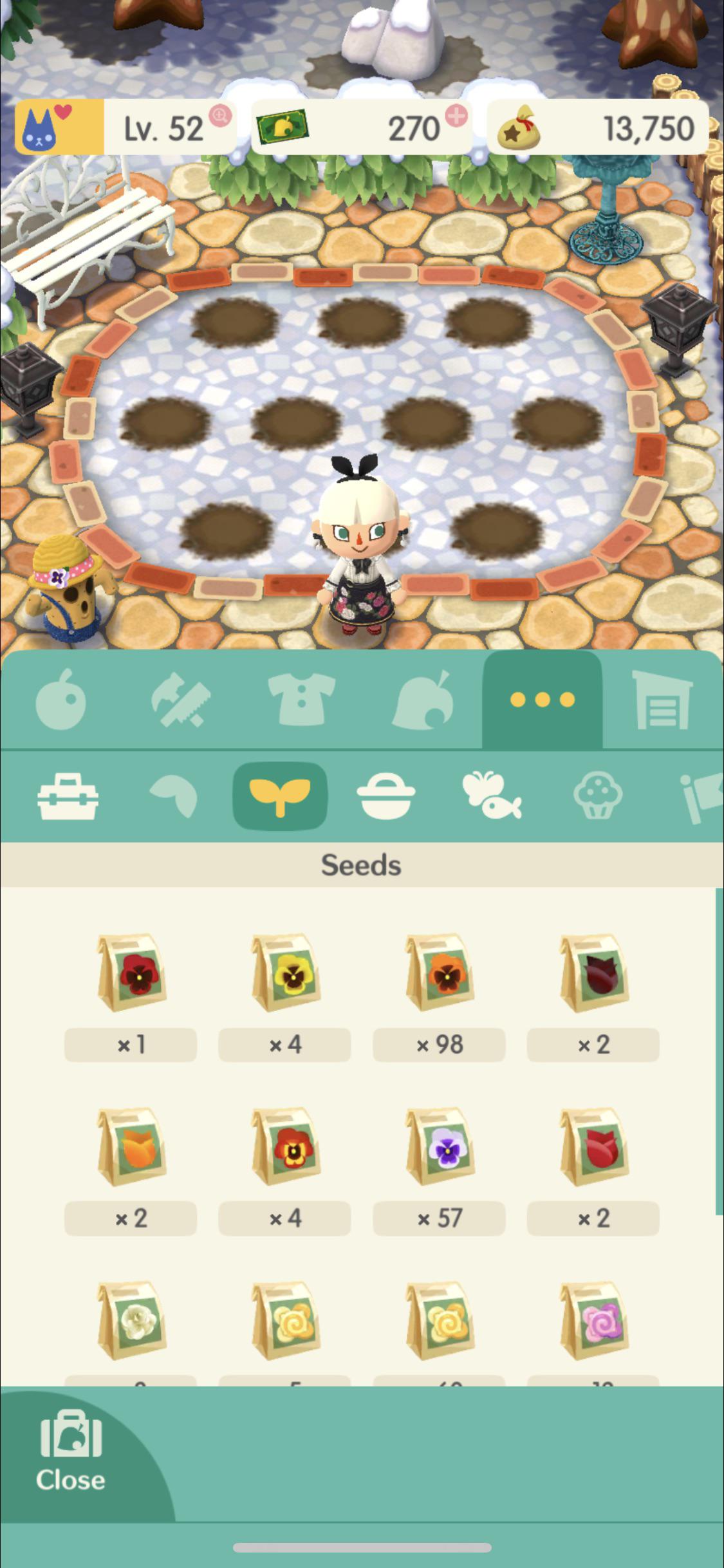Select the red pansy seed packet

[130, 978]
